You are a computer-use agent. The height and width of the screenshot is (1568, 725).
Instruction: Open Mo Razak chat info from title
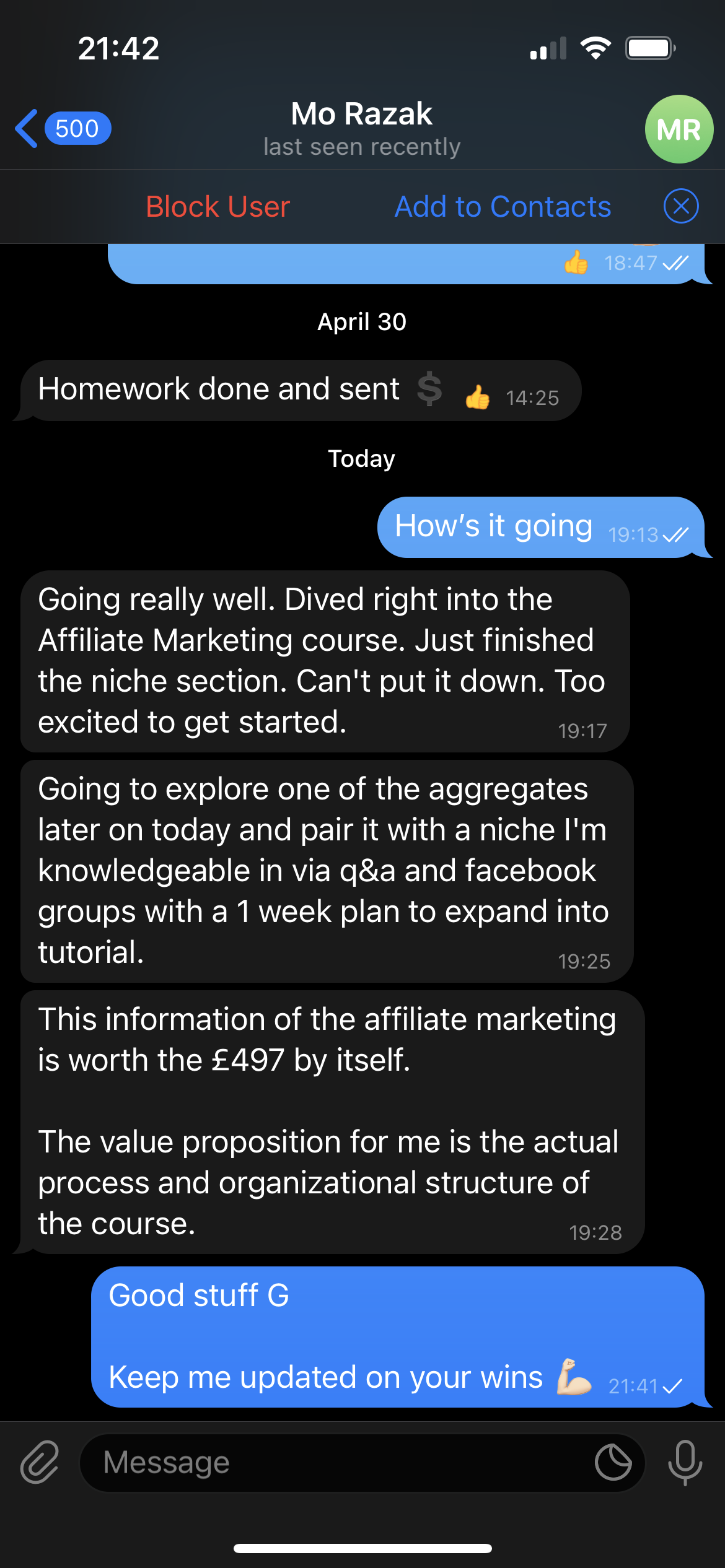point(362,128)
